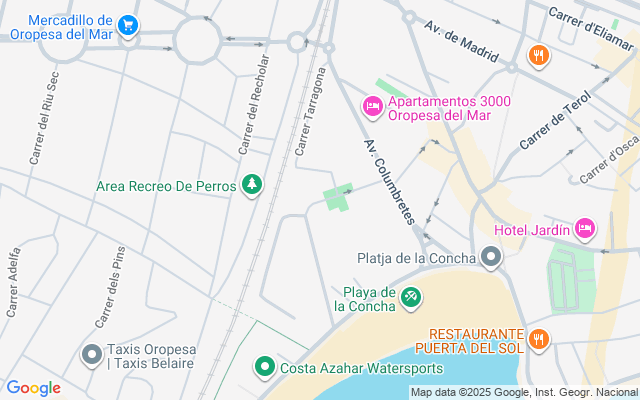Select the Restaurante Puerta del Sol marker
Image resolution: width=640 pixels, height=400 pixels.
coord(539,339)
